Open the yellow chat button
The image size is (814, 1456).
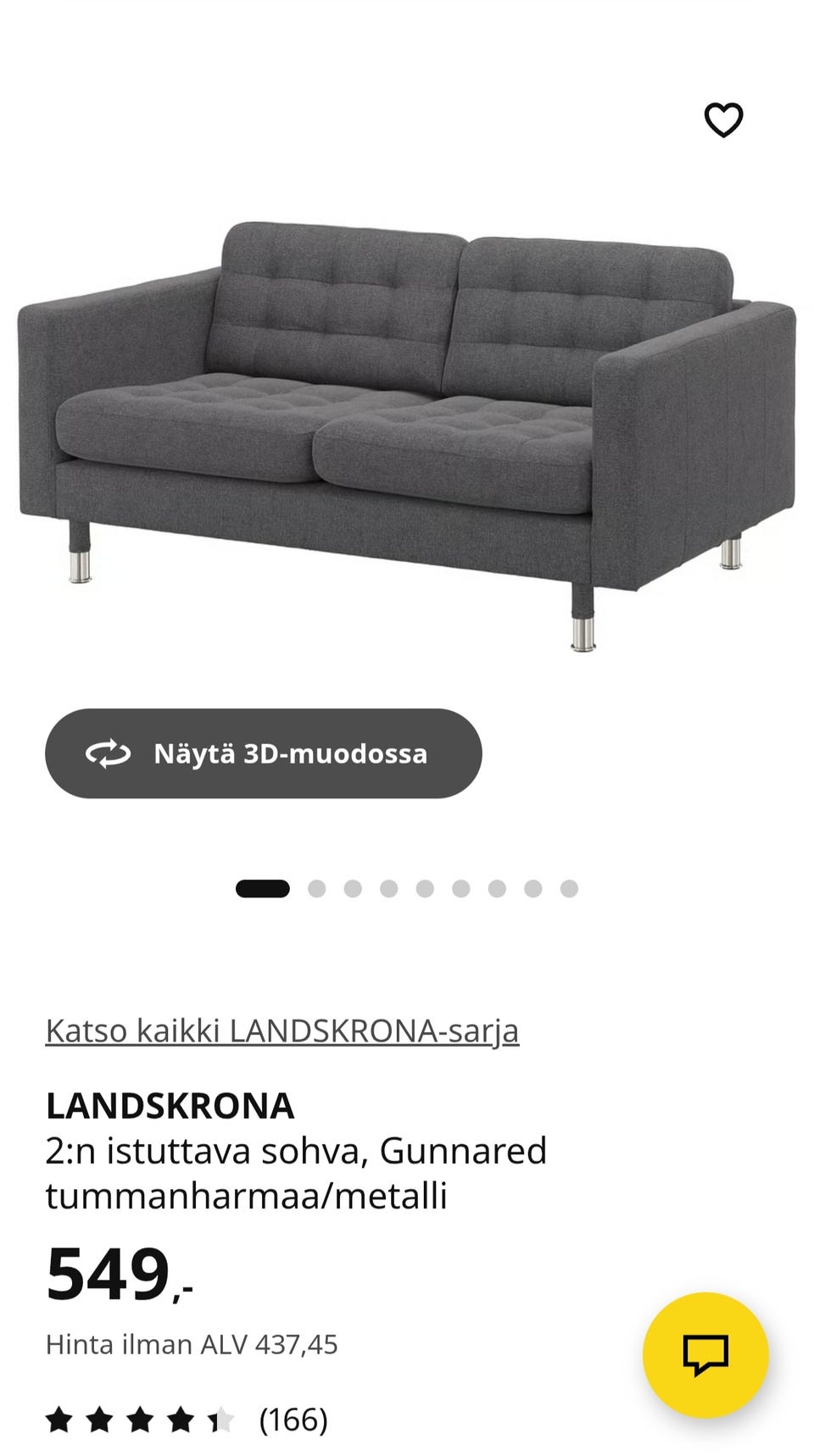tap(705, 1354)
